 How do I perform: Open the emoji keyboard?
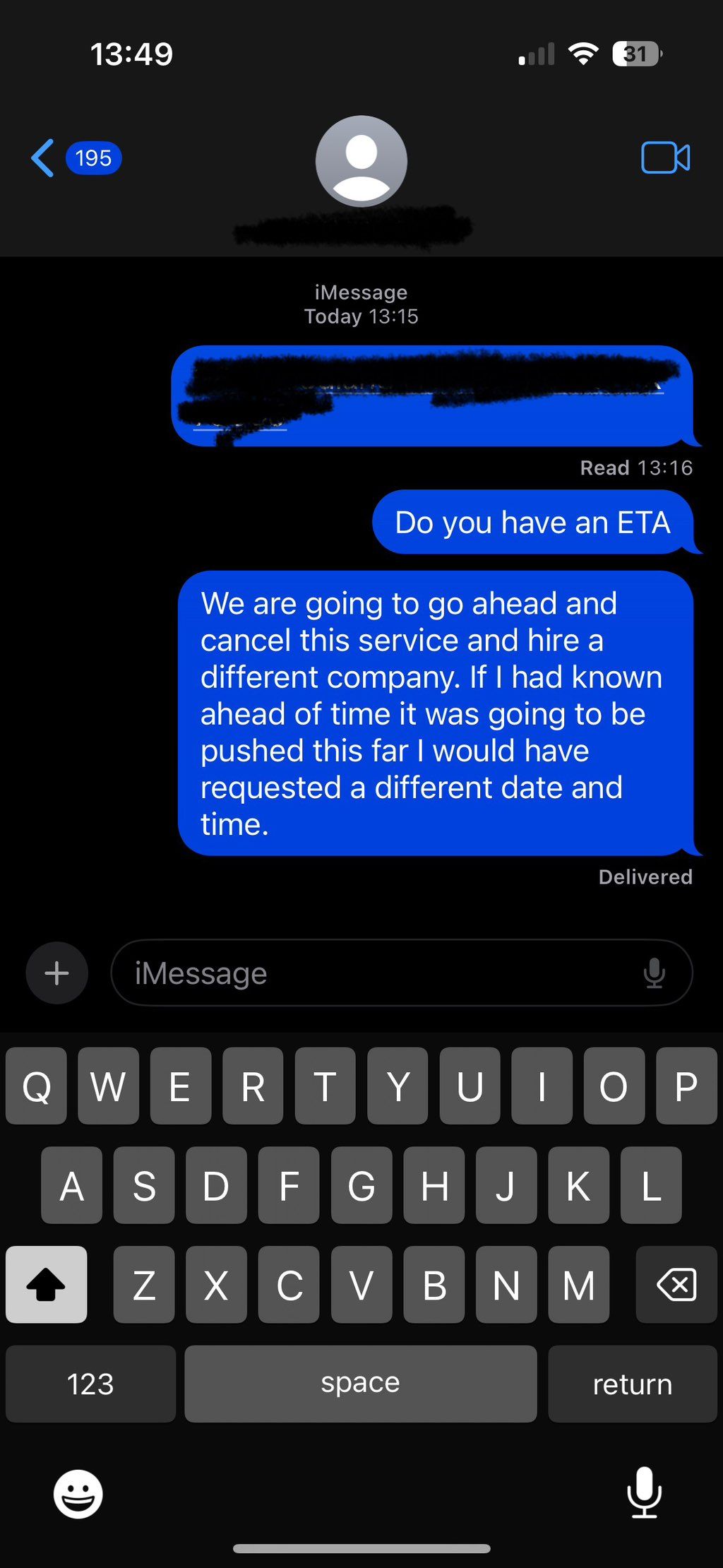pos(78,1493)
